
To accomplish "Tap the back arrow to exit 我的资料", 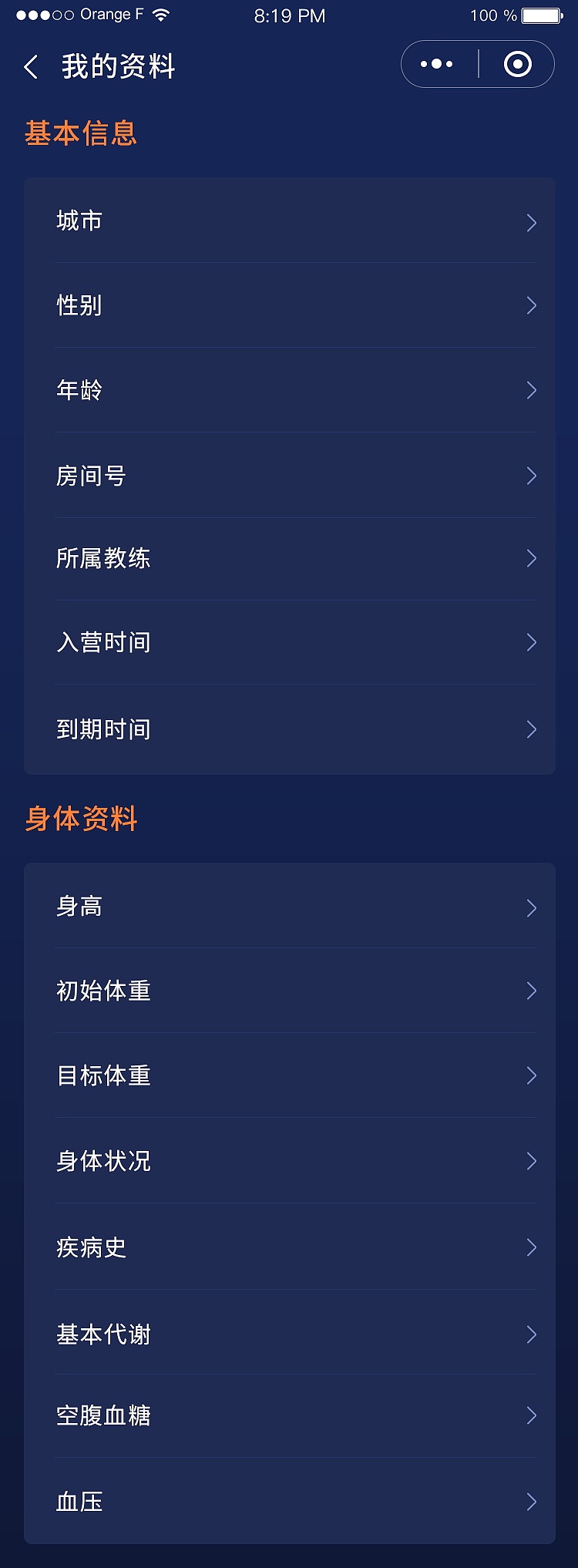I will tap(29, 67).
